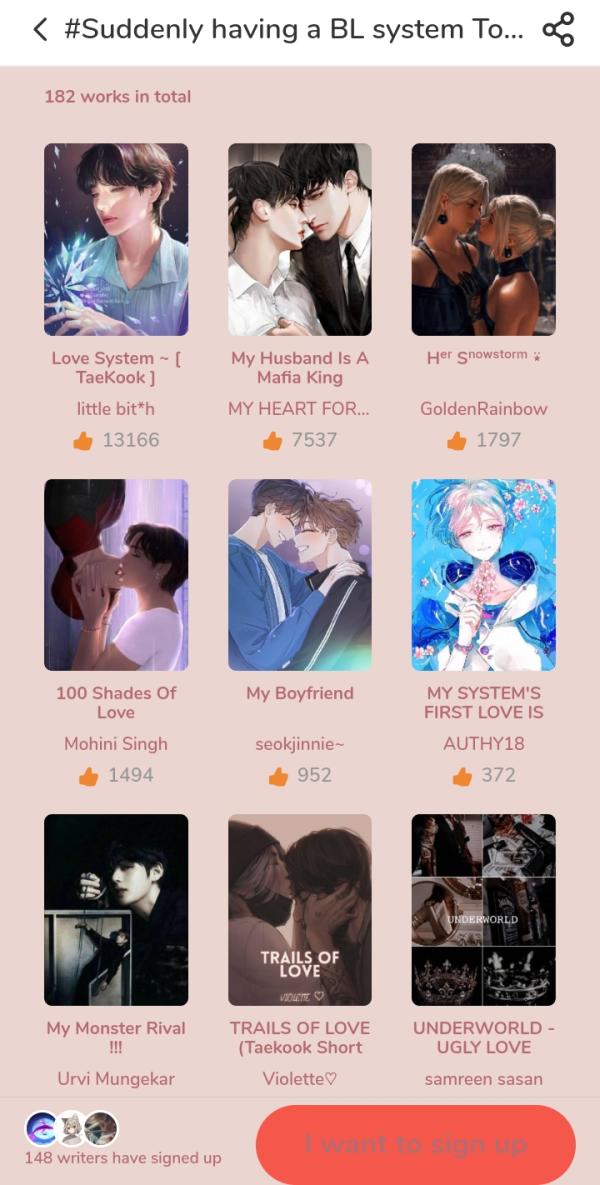Open UNDERWORLD - UGLY LOVE story
600x1185 pixels.
tap(484, 910)
